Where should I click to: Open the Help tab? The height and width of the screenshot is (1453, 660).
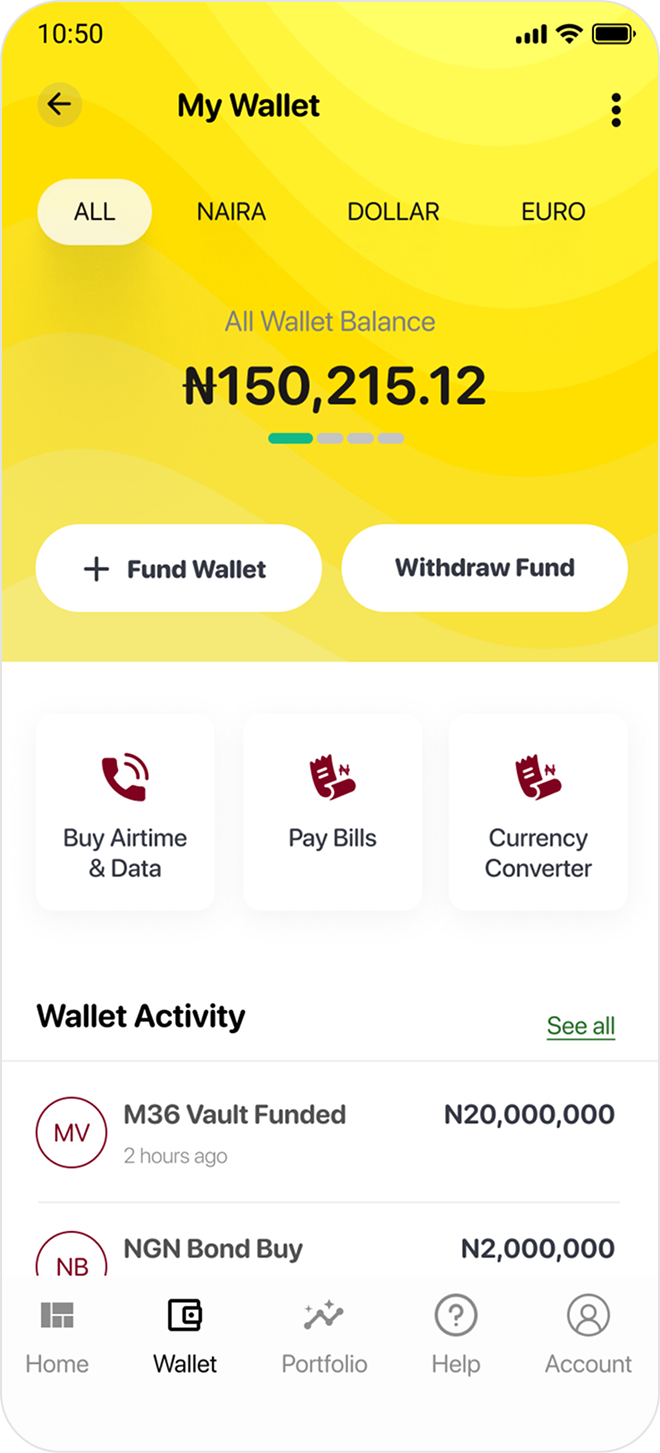(455, 1335)
